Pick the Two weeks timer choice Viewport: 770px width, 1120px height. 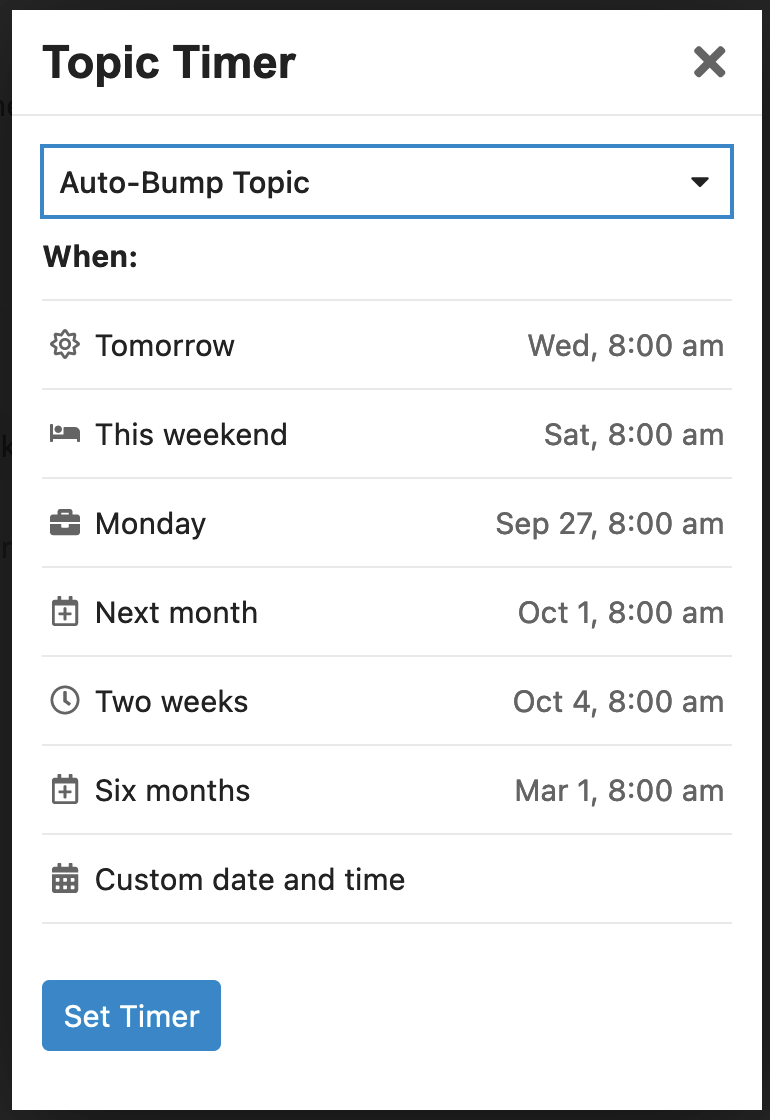pos(171,701)
